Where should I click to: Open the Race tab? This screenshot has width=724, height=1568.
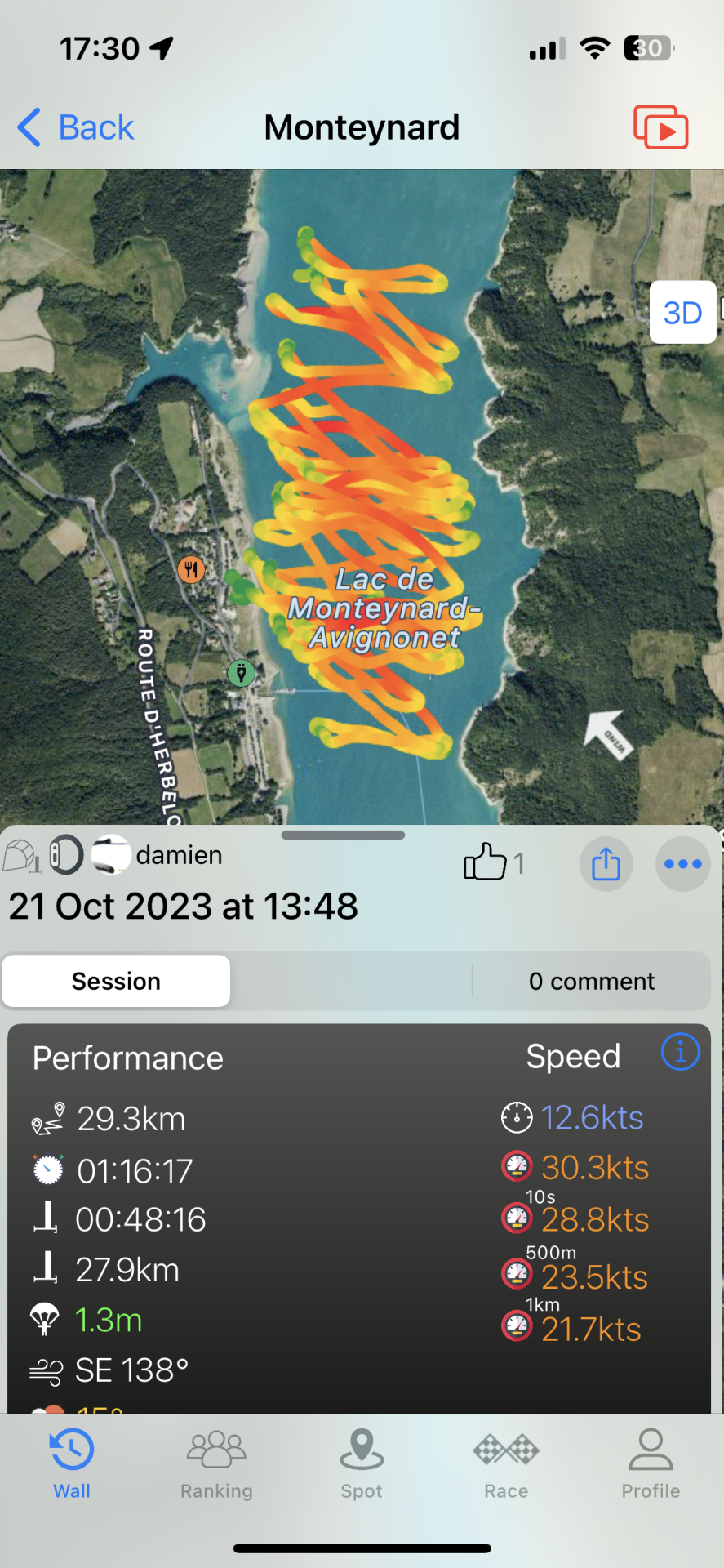click(506, 1463)
